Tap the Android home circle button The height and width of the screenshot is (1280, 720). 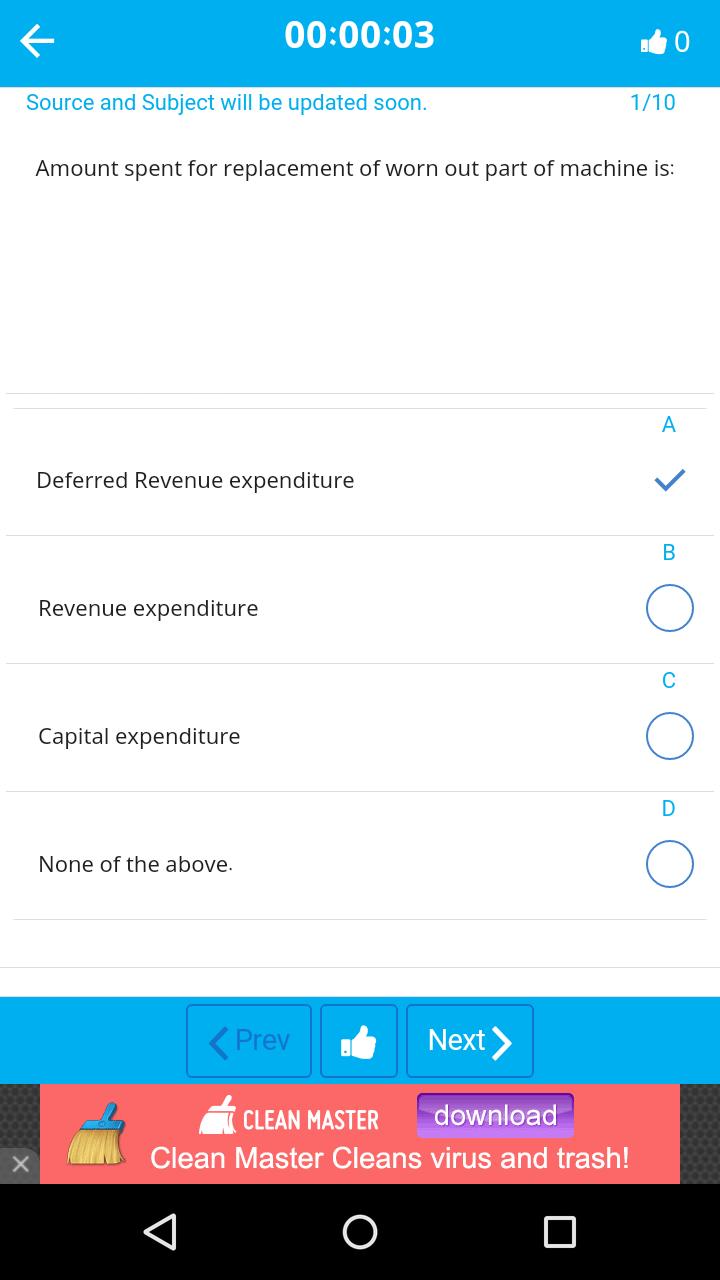click(x=360, y=1232)
